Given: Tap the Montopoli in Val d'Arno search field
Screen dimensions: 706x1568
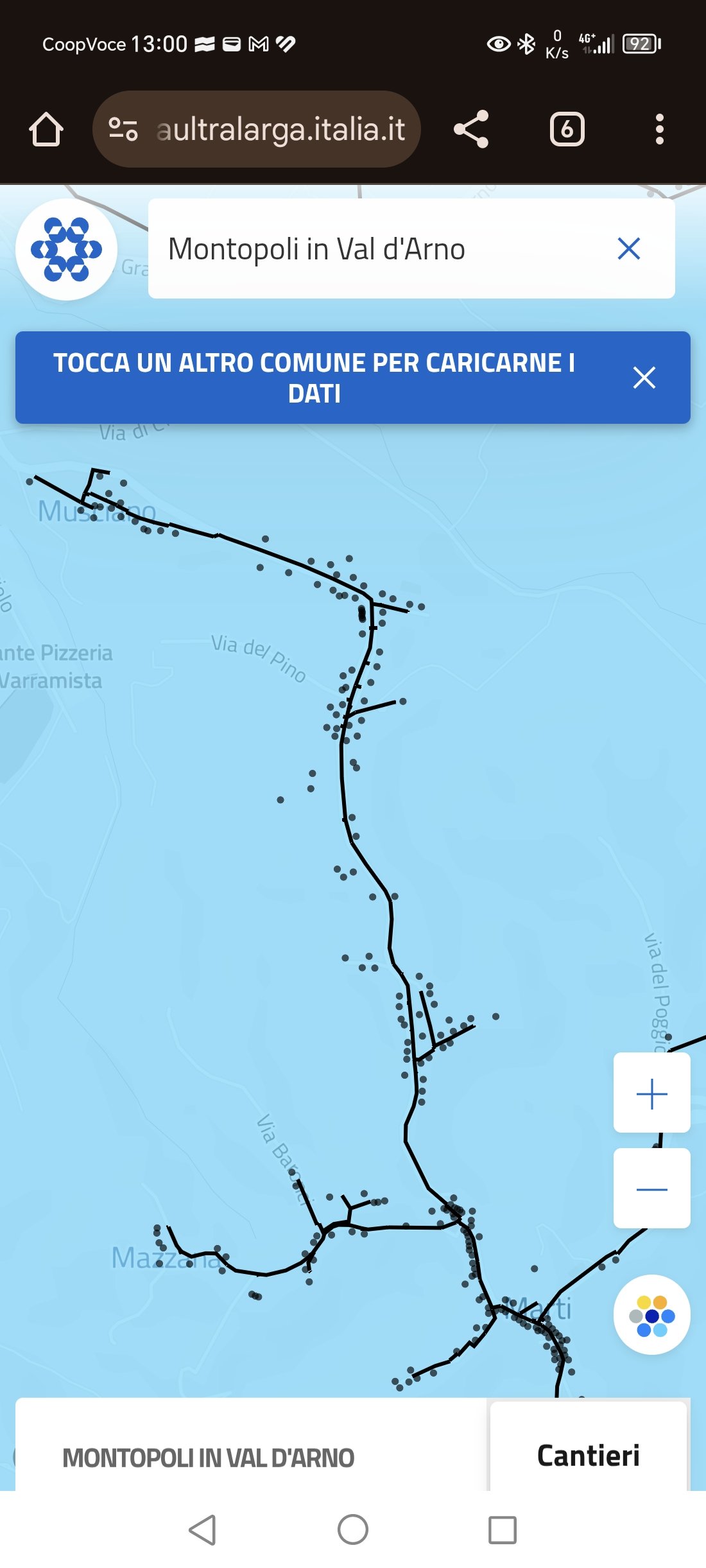Looking at the screenshot, I should point(379,248).
